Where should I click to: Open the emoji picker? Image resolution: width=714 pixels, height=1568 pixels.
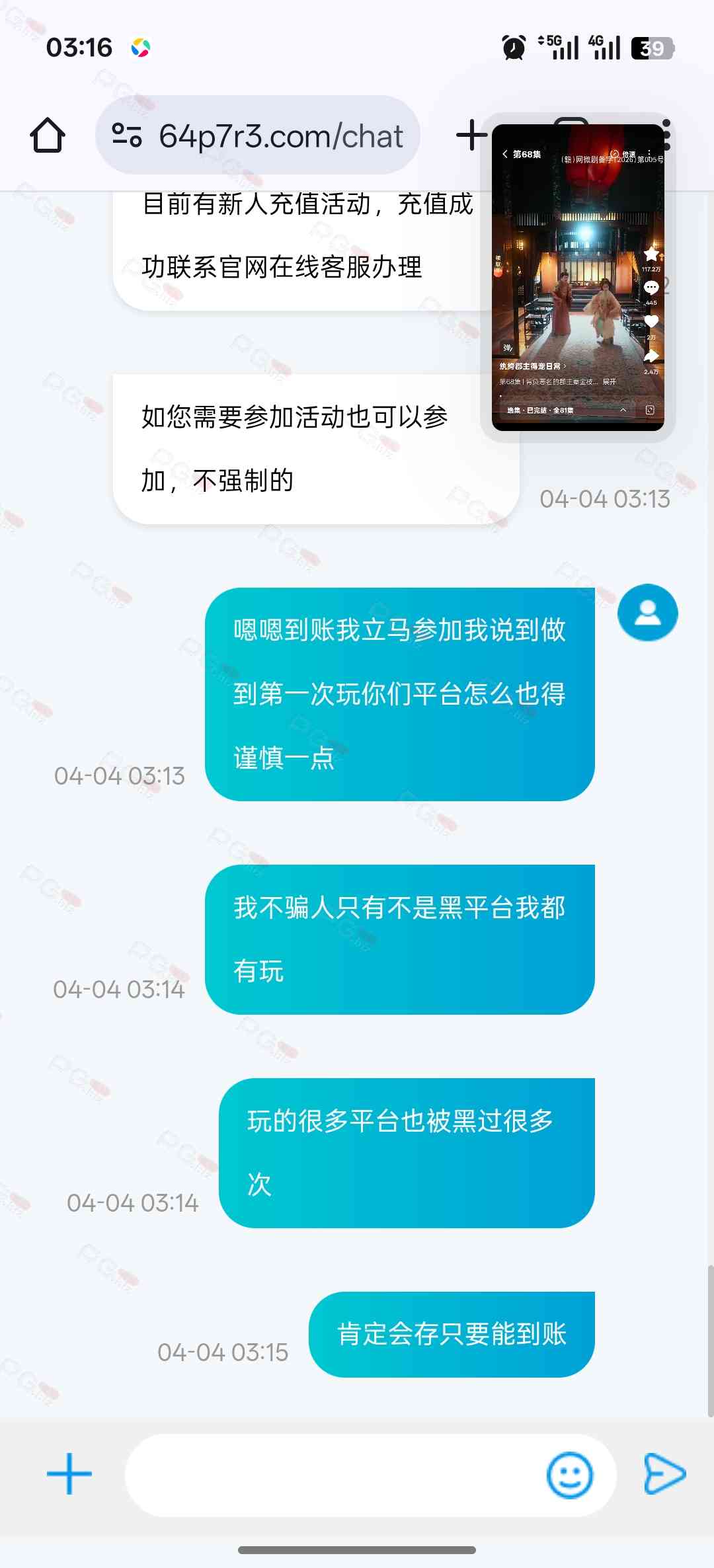569,1475
